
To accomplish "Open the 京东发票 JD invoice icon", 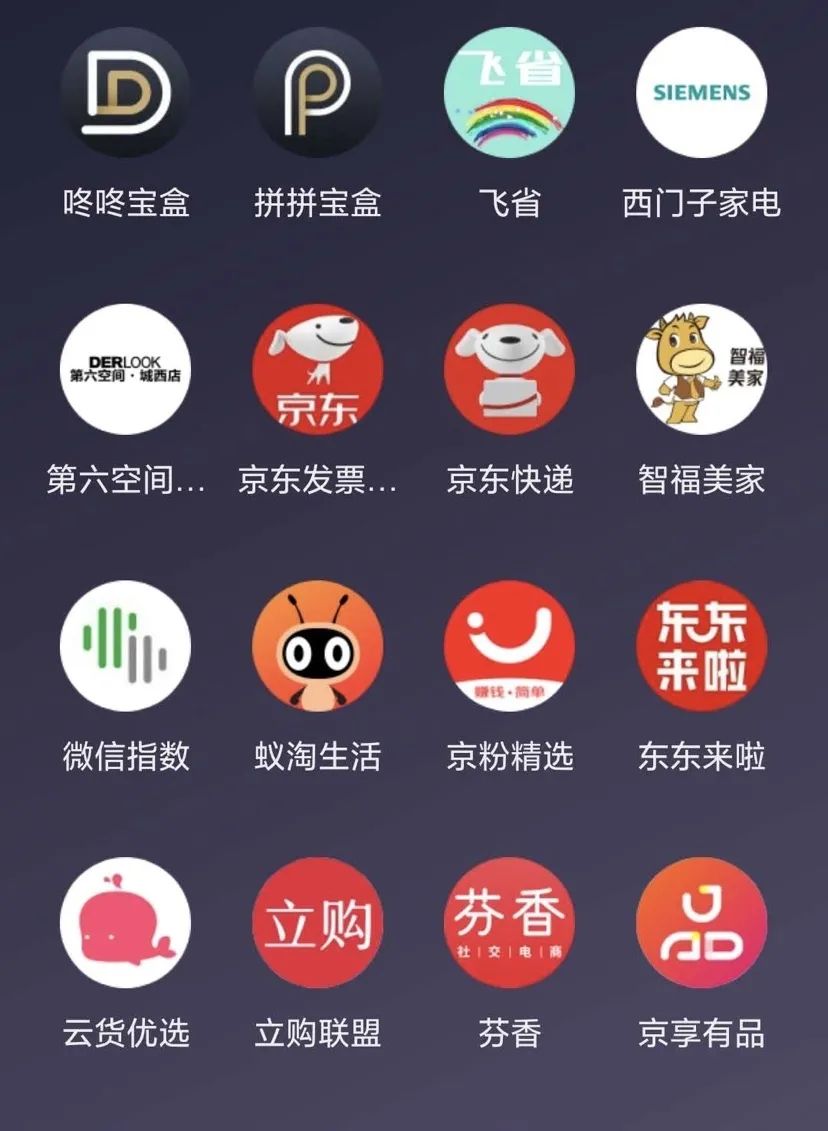I will click(316, 370).
